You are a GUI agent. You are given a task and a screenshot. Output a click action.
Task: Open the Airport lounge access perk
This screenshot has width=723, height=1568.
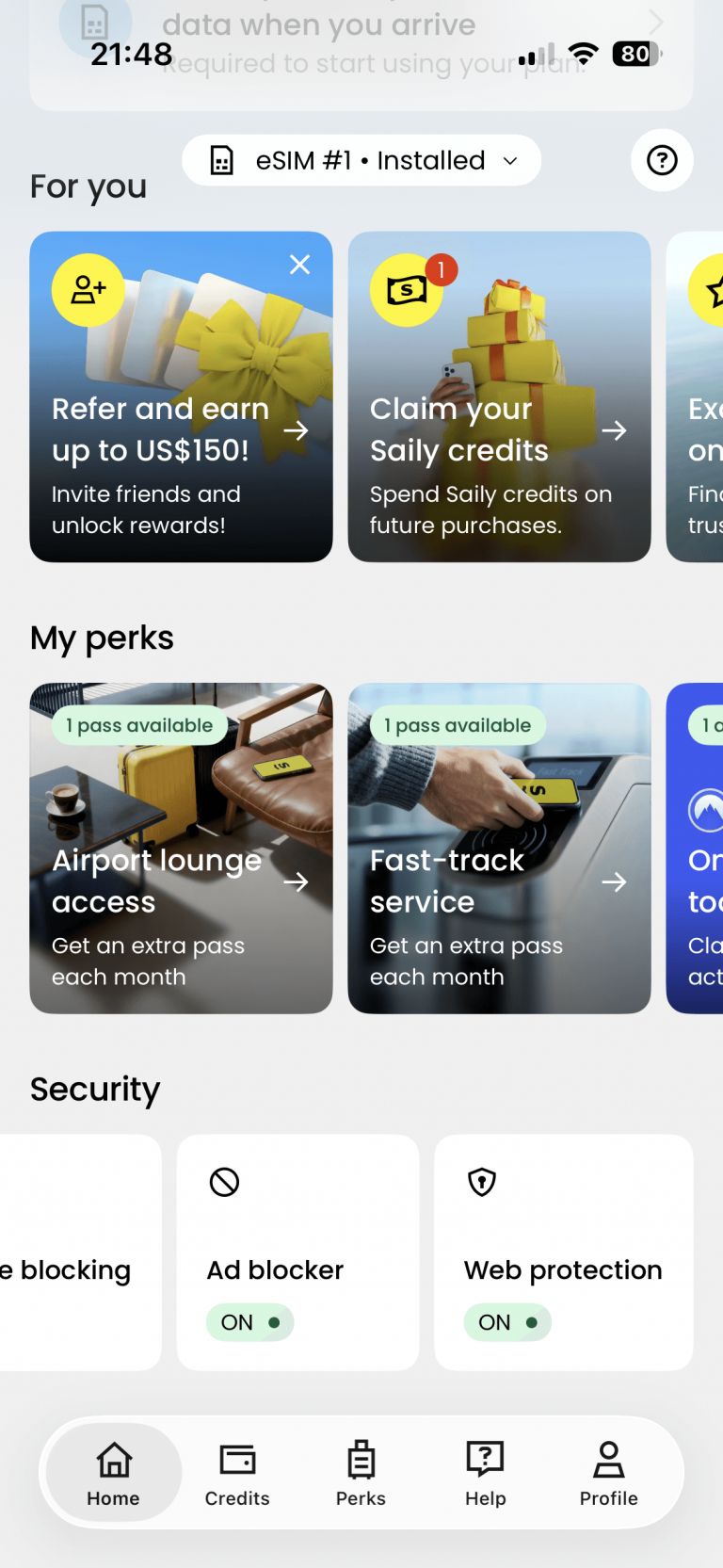point(181,849)
